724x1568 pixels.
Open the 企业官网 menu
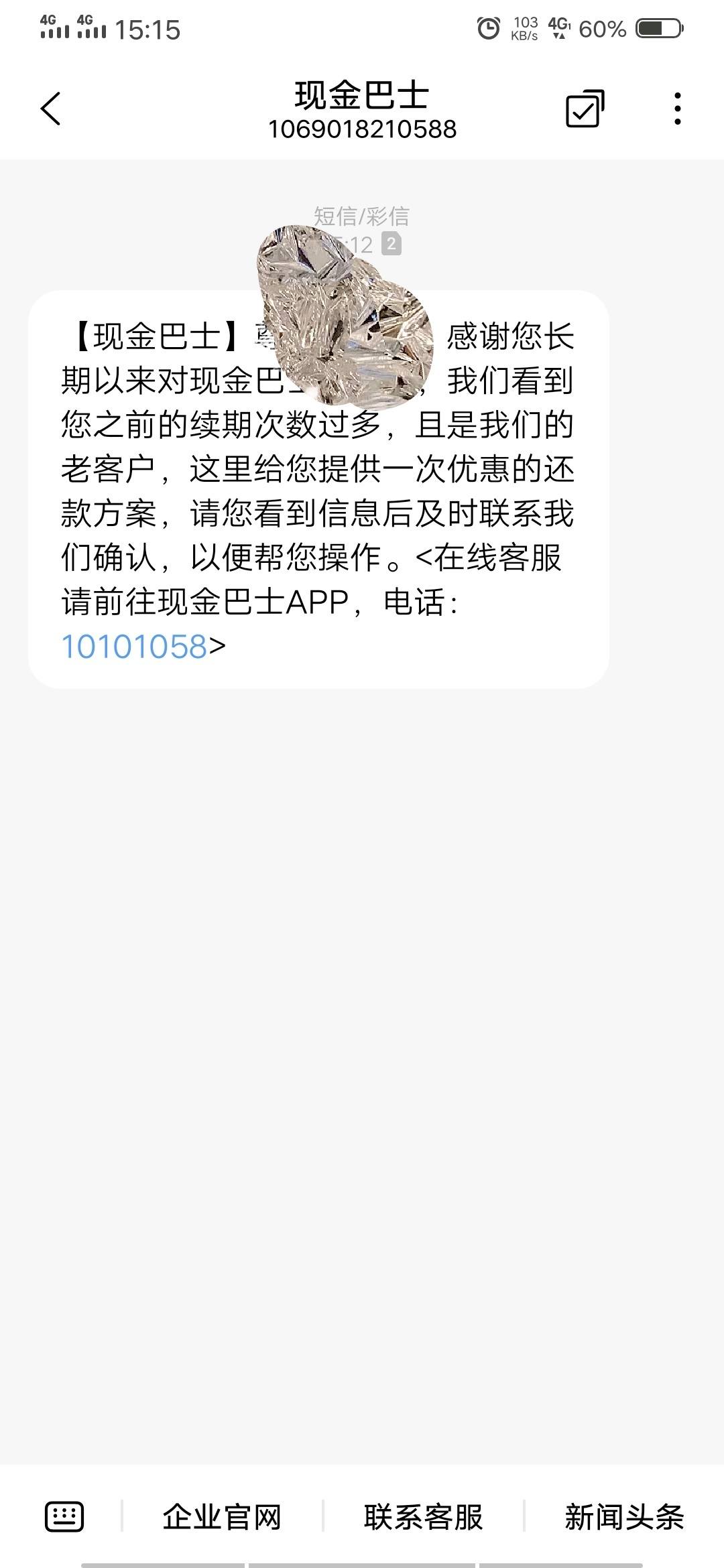[222, 1517]
